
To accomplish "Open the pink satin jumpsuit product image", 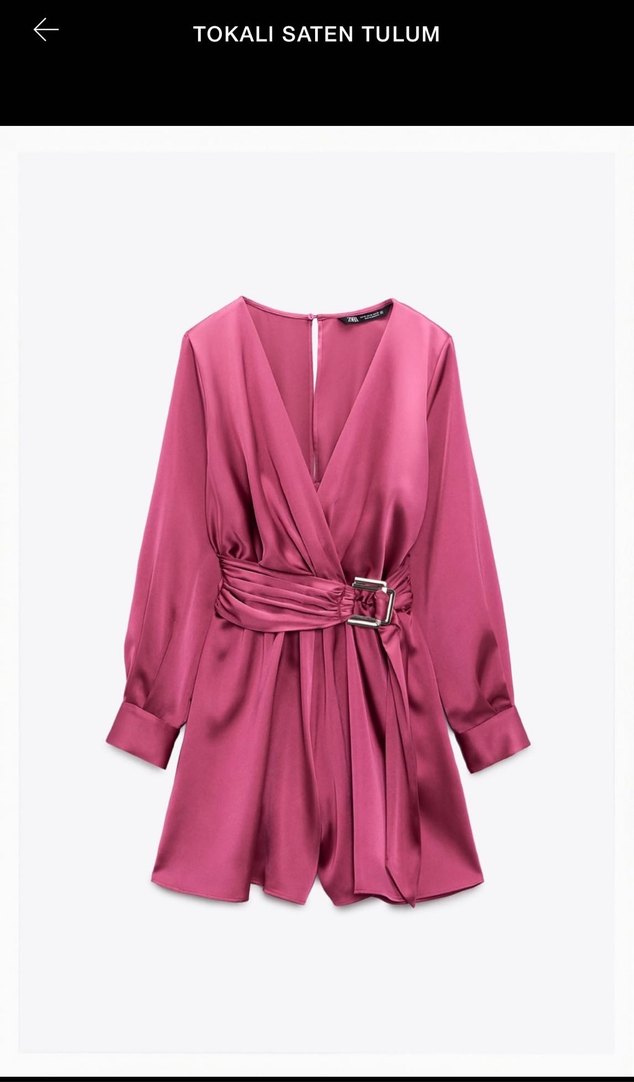I will click(317, 600).
